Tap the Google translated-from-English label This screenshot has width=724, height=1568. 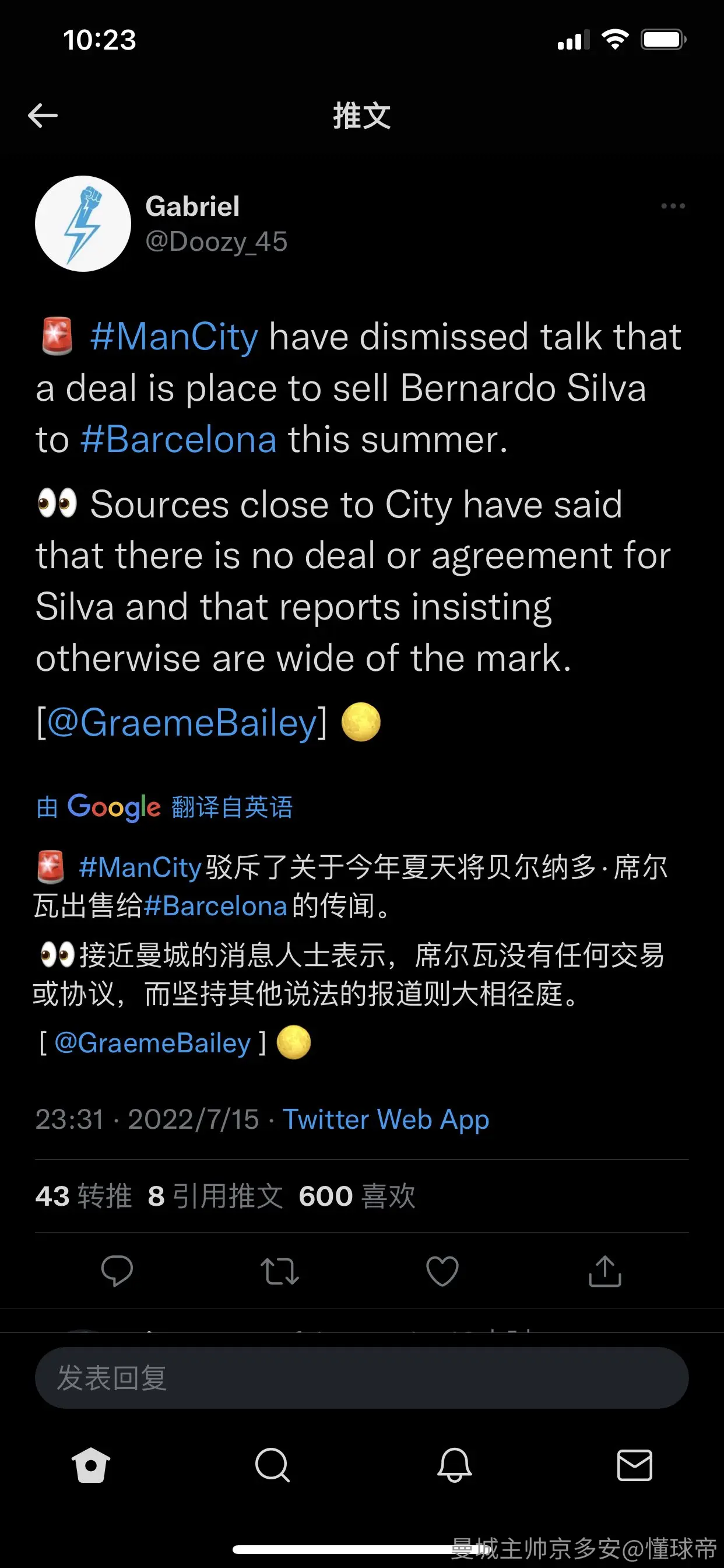click(x=165, y=807)
